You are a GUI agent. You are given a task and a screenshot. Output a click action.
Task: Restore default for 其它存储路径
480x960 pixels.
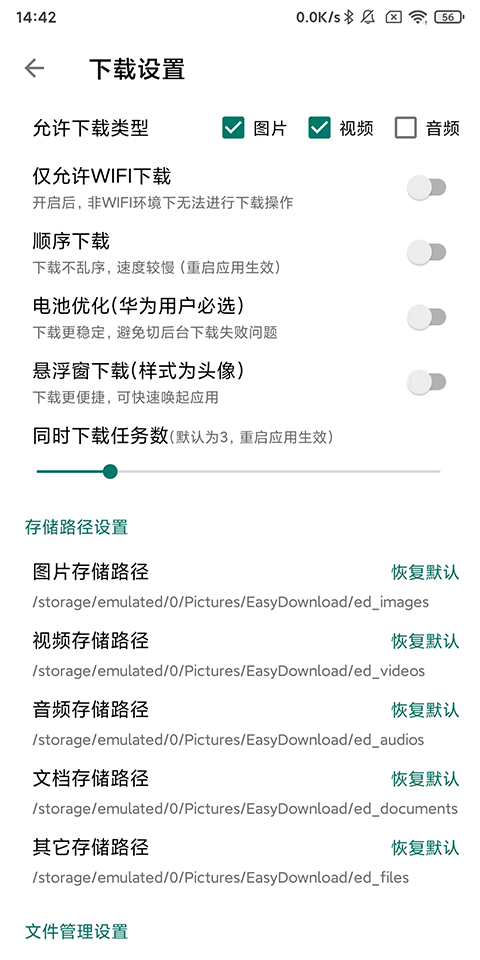pyautogui.click(x=425, y=848)
